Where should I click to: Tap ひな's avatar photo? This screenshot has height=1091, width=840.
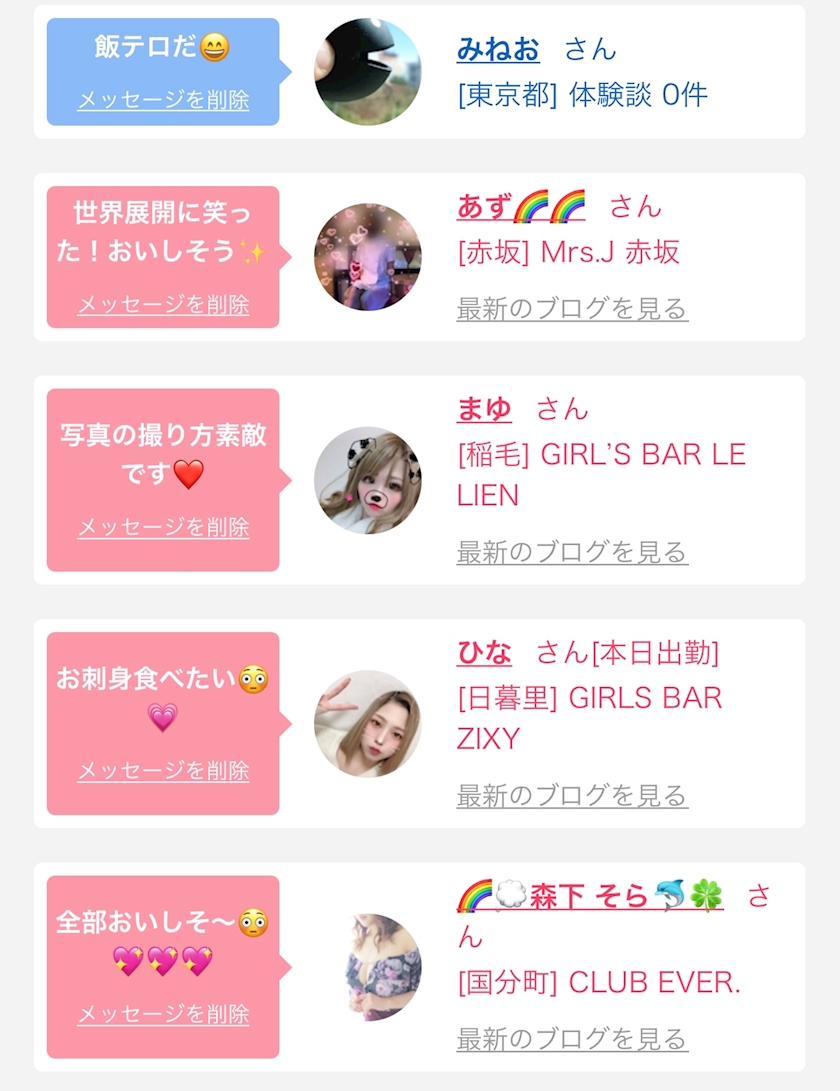(x=367, y=724)
